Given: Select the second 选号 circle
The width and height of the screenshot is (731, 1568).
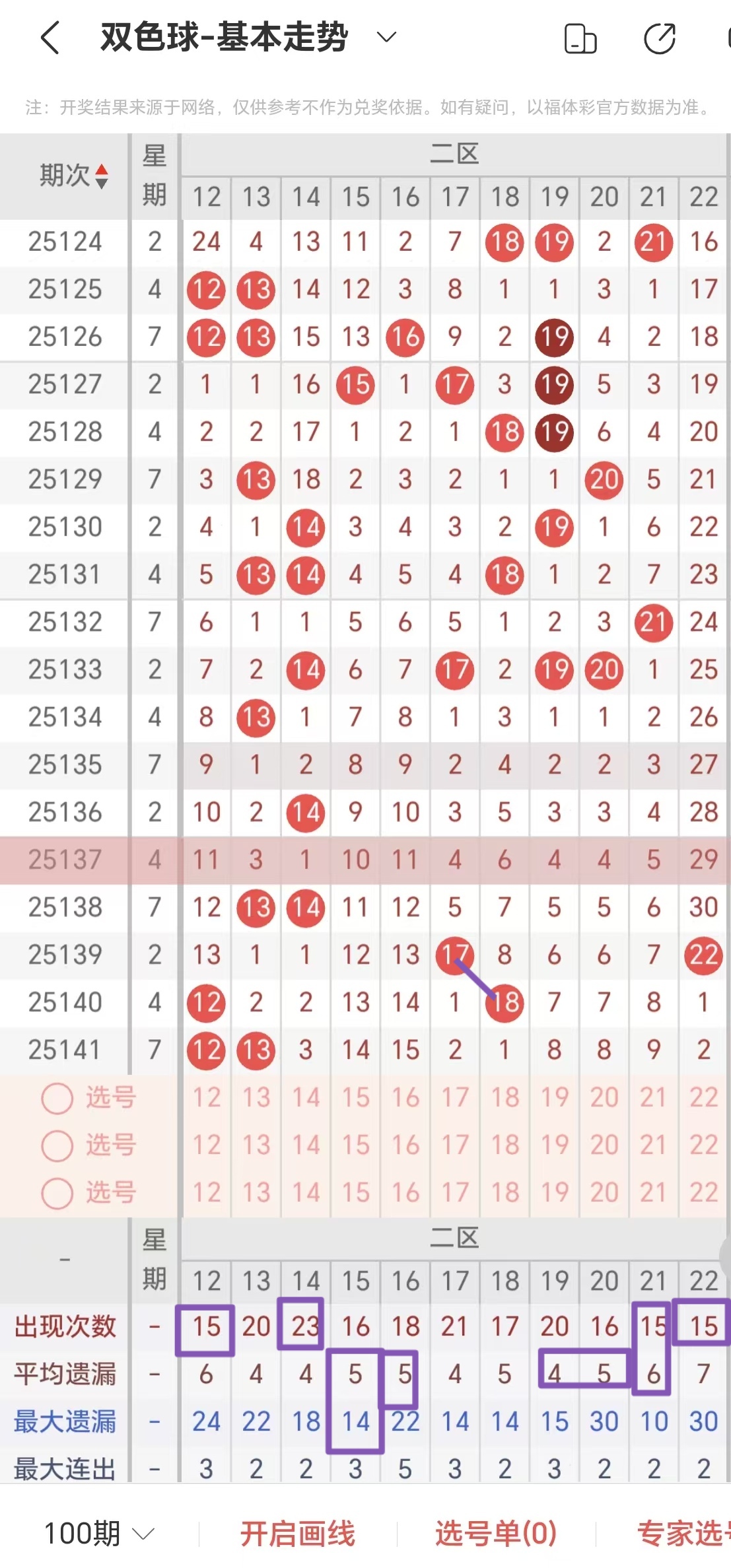Looking at the screenshot, I should click(57, 1145).
